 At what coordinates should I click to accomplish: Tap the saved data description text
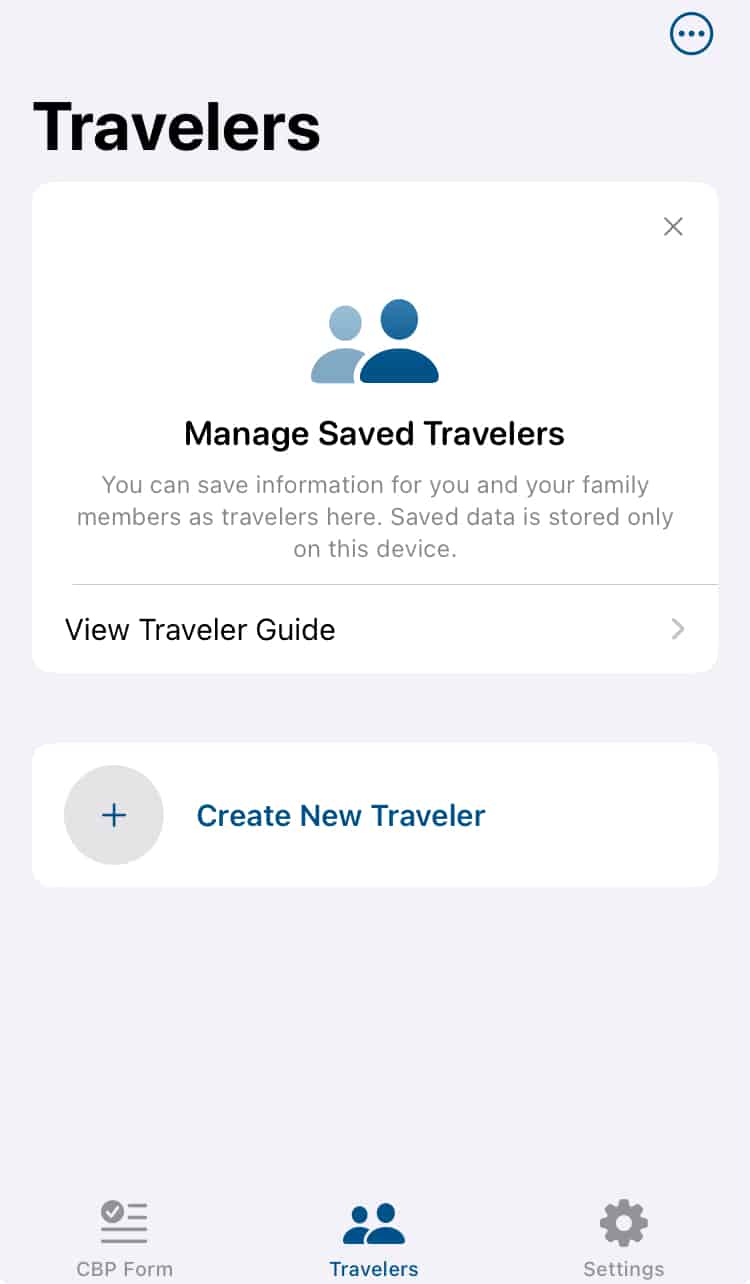374,517
